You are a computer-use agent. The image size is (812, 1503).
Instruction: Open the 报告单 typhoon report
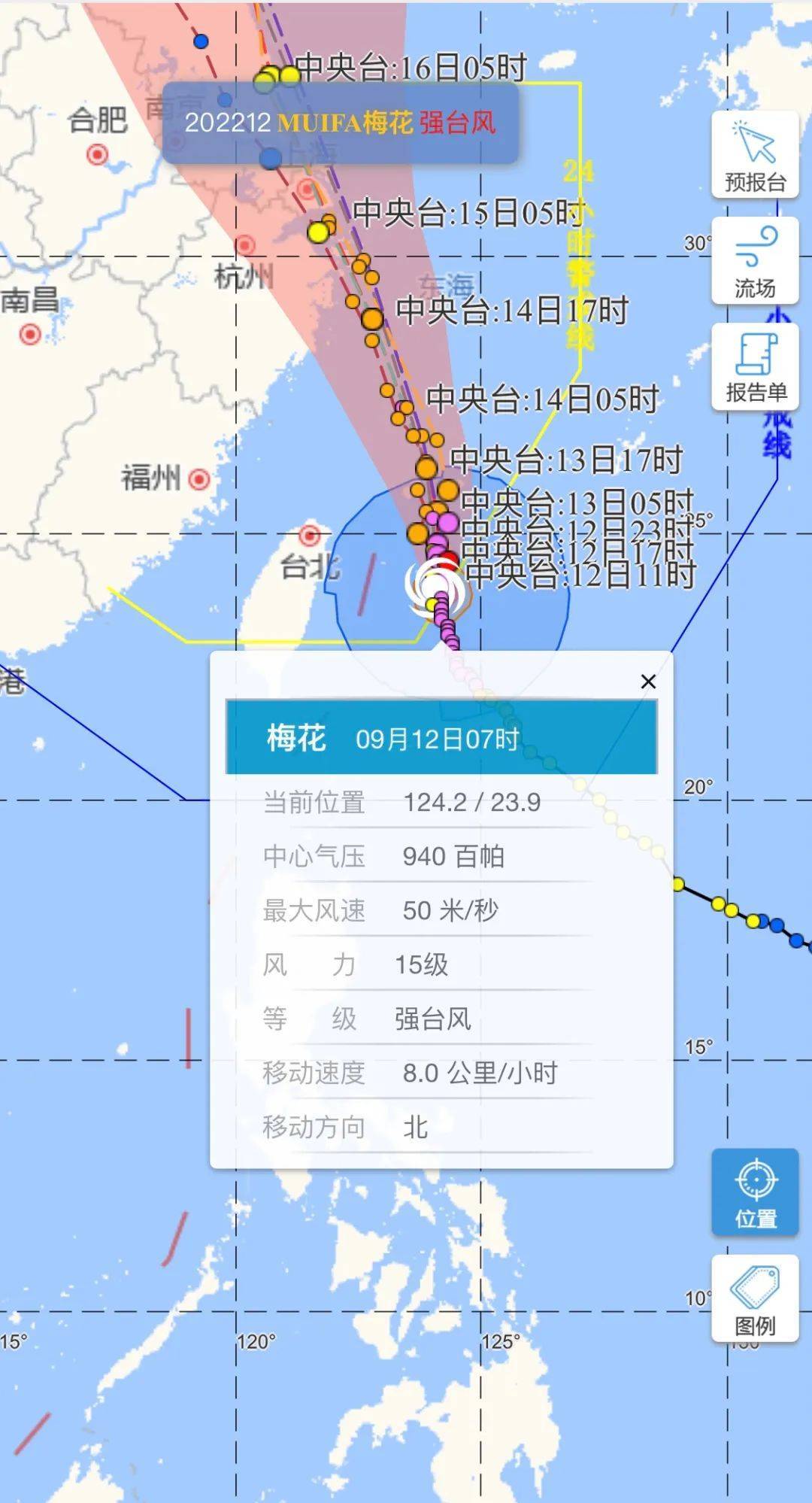[755, 367]
